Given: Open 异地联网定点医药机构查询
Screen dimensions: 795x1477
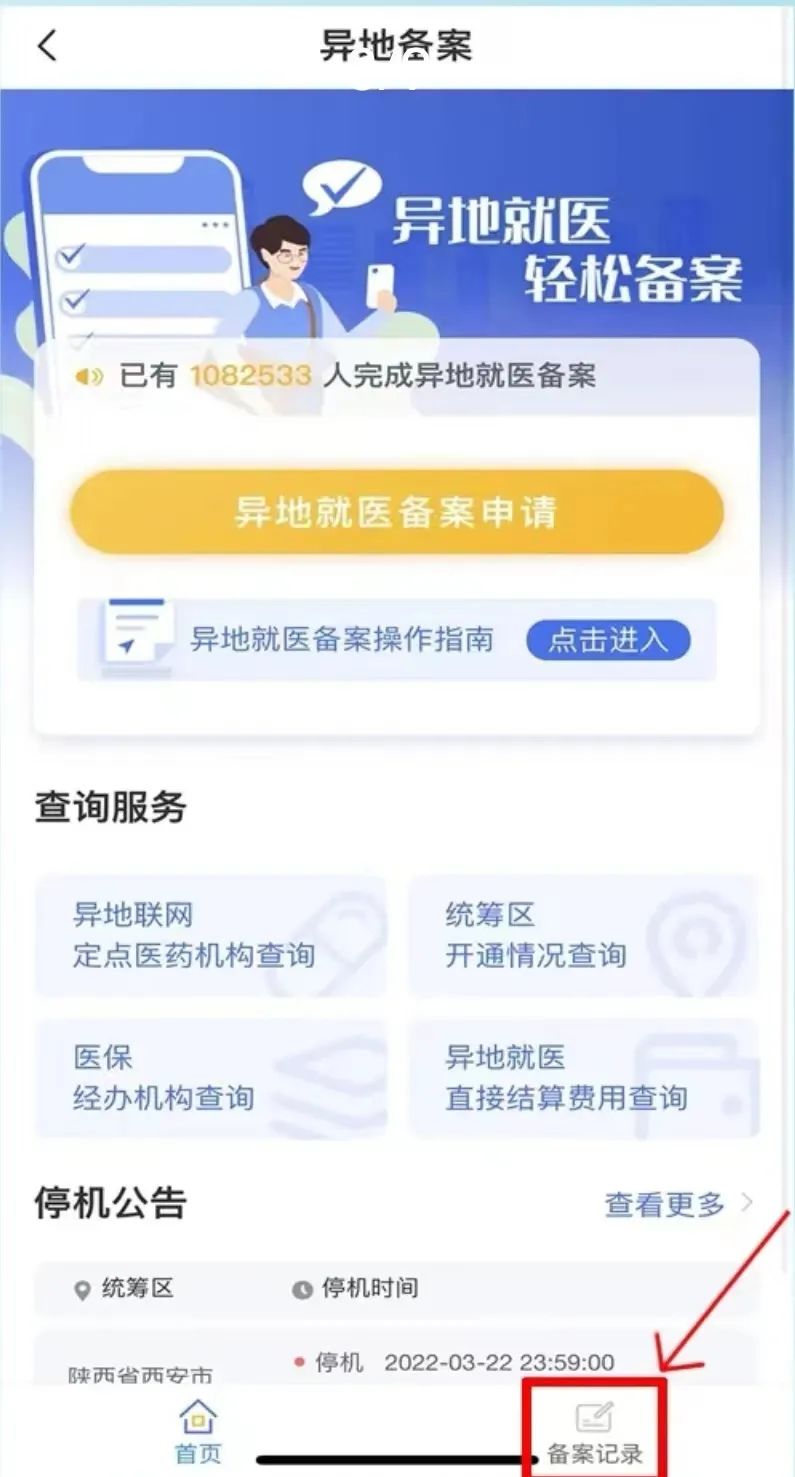Looking at the screenshot, I should (210, 935).
